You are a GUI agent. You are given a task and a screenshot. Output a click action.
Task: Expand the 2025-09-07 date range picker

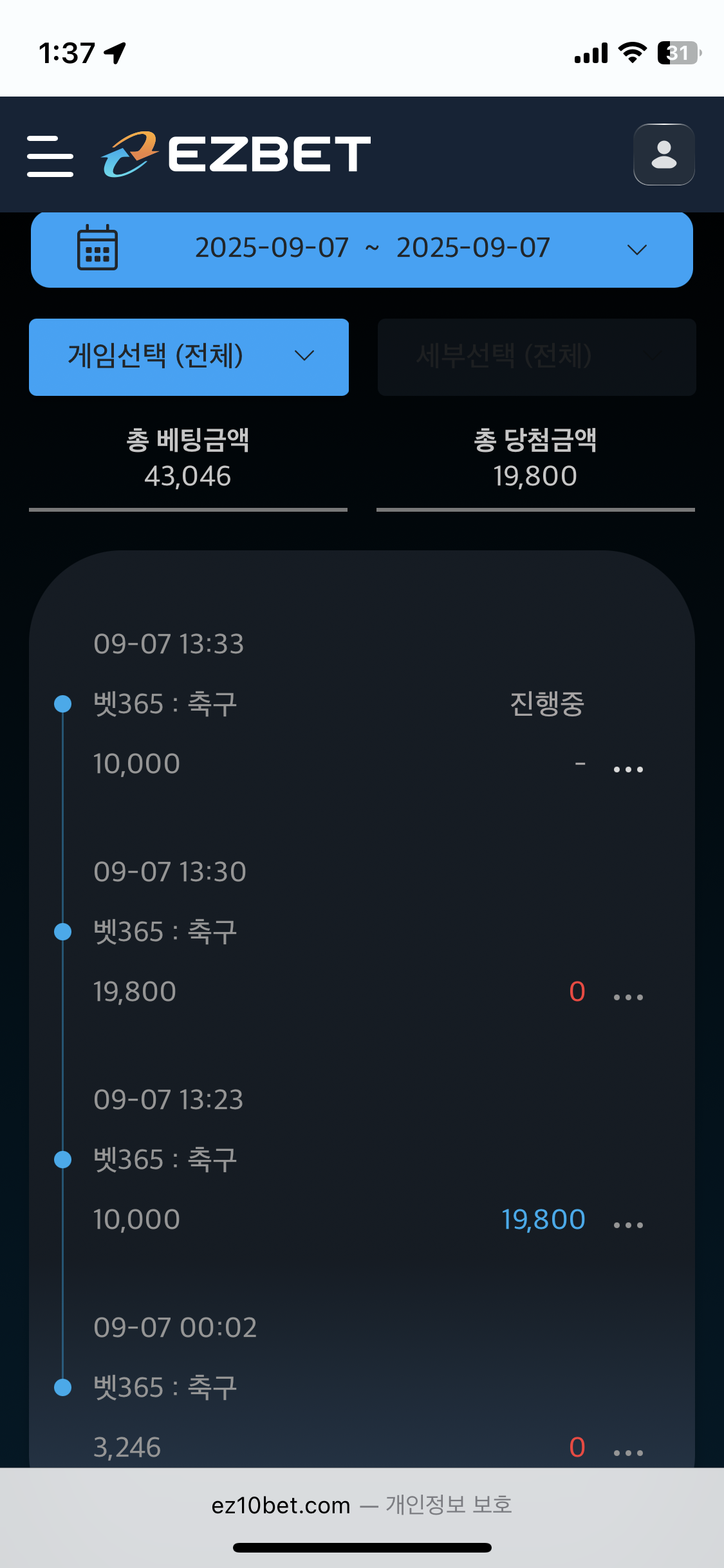click(x=362, y=249)
